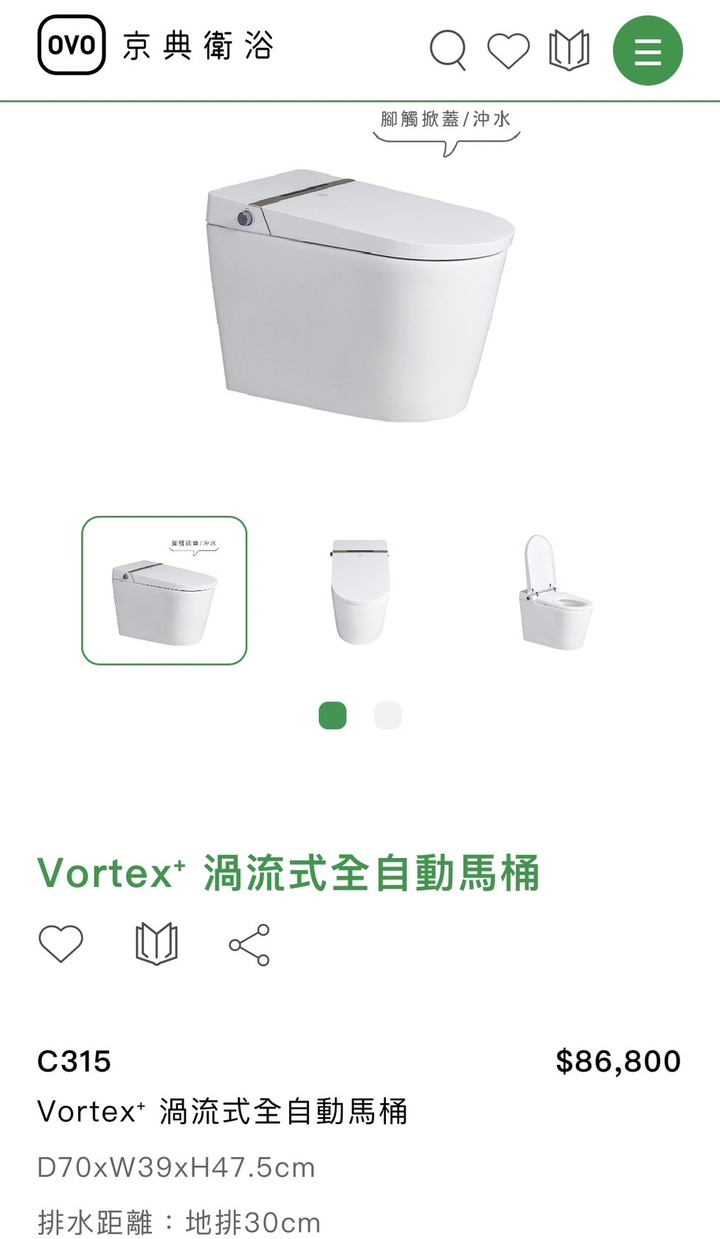Select the open-lid toilet thumbnail
Viewport: 720px width, 1239px height.
tap(556, 590)
